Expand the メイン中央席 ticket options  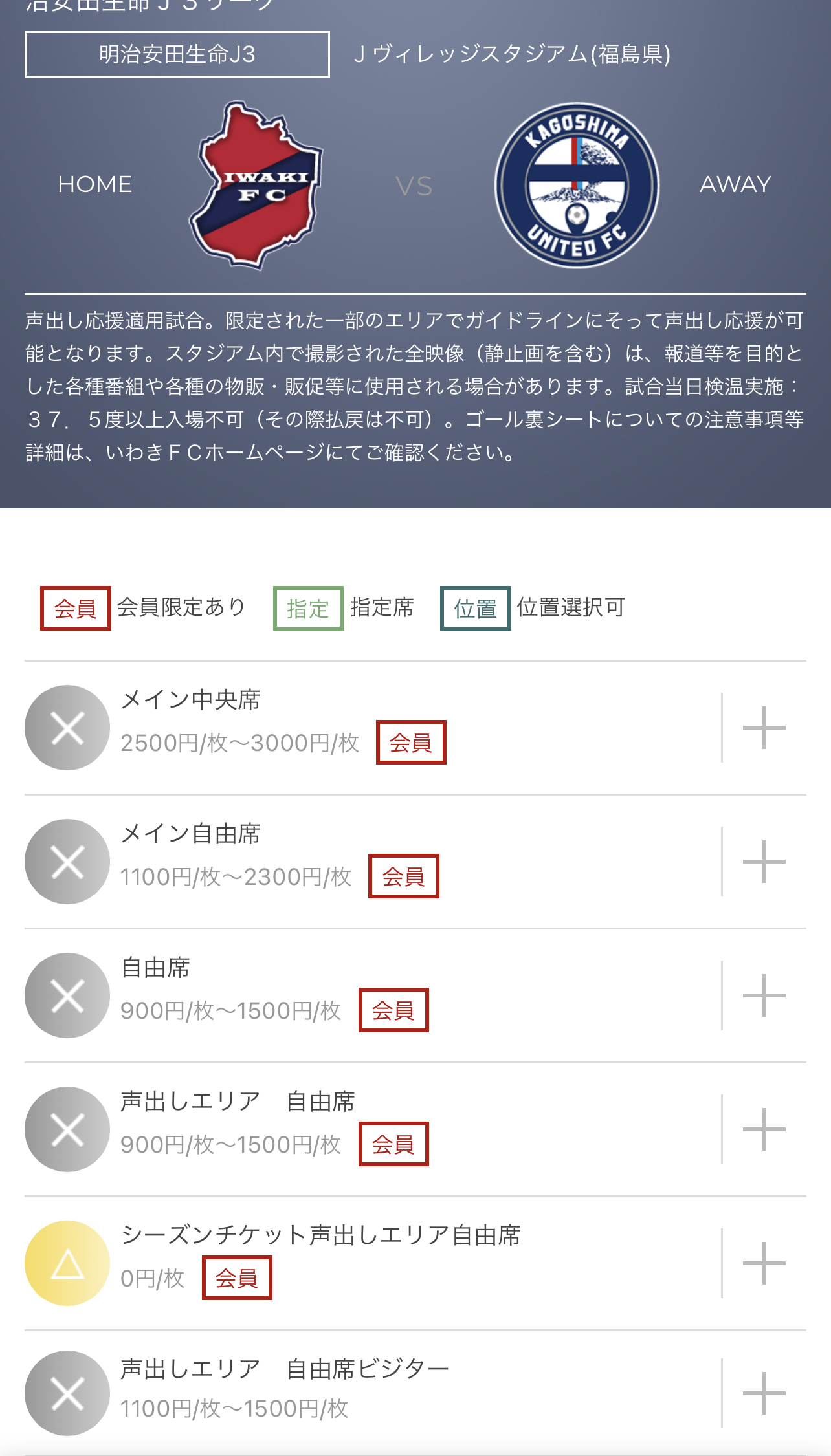pos(764,728)
